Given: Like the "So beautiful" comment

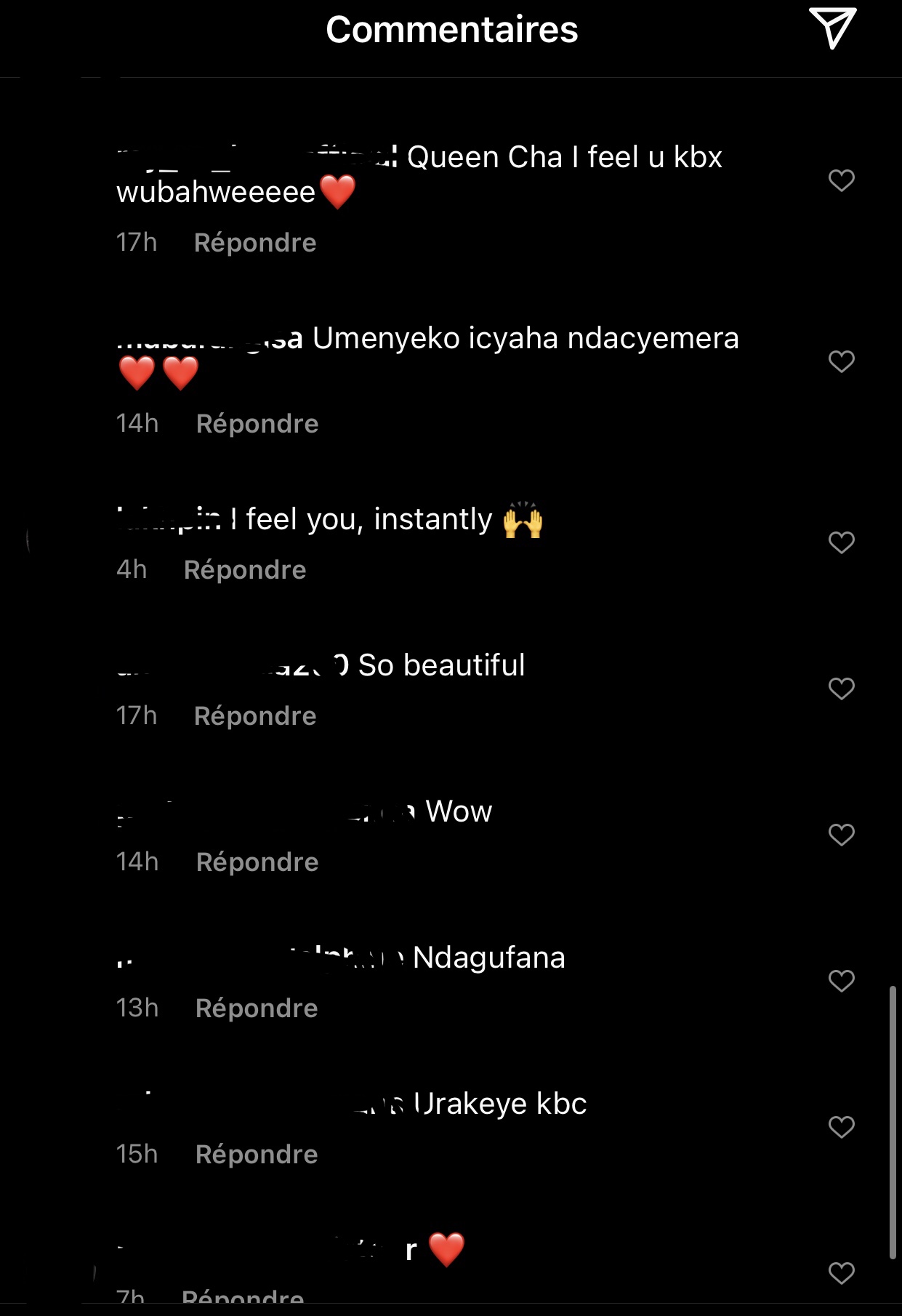Looking at the screenshot, I should [x=841, y=689].
